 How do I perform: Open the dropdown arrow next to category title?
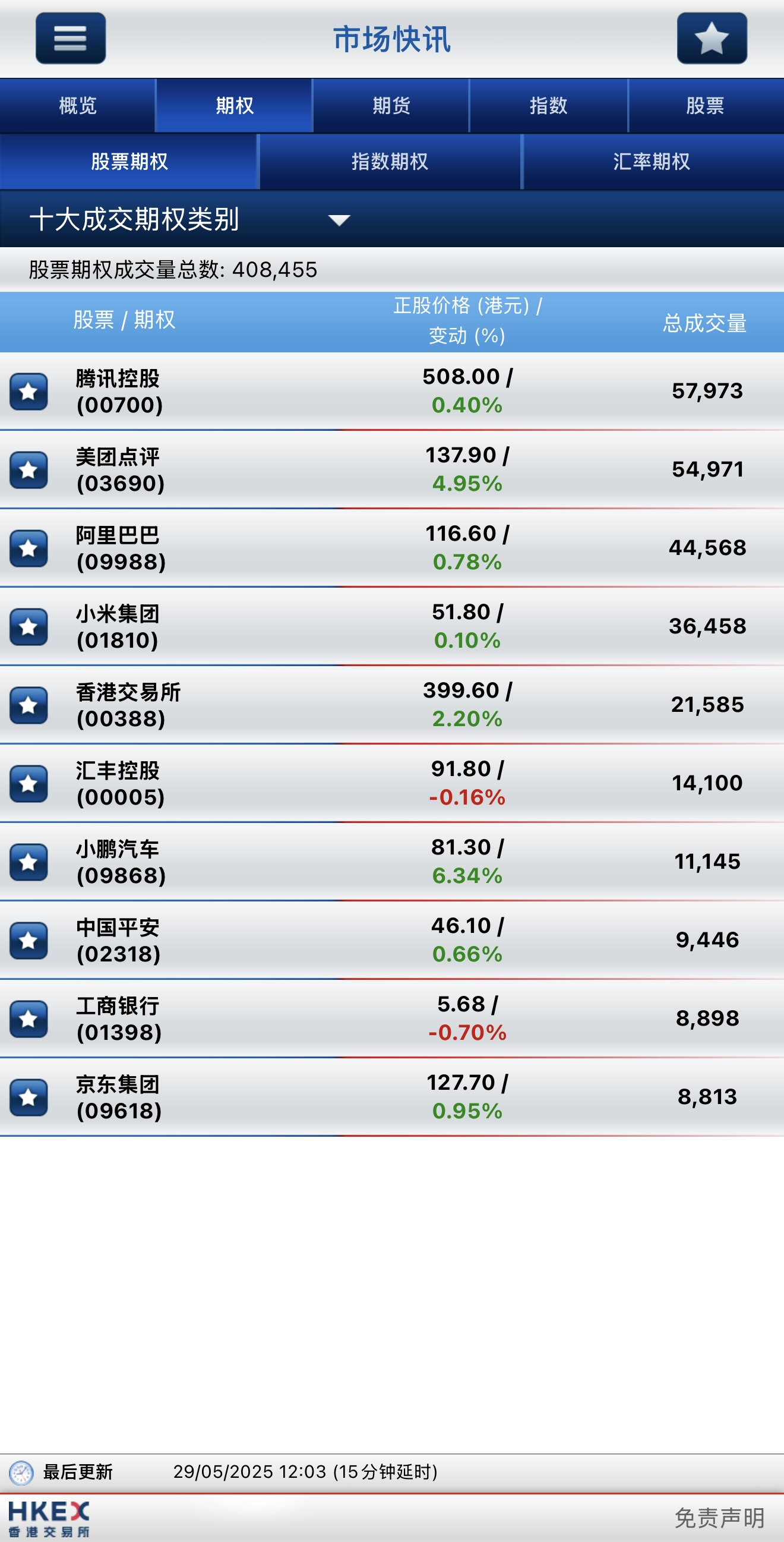340,220
